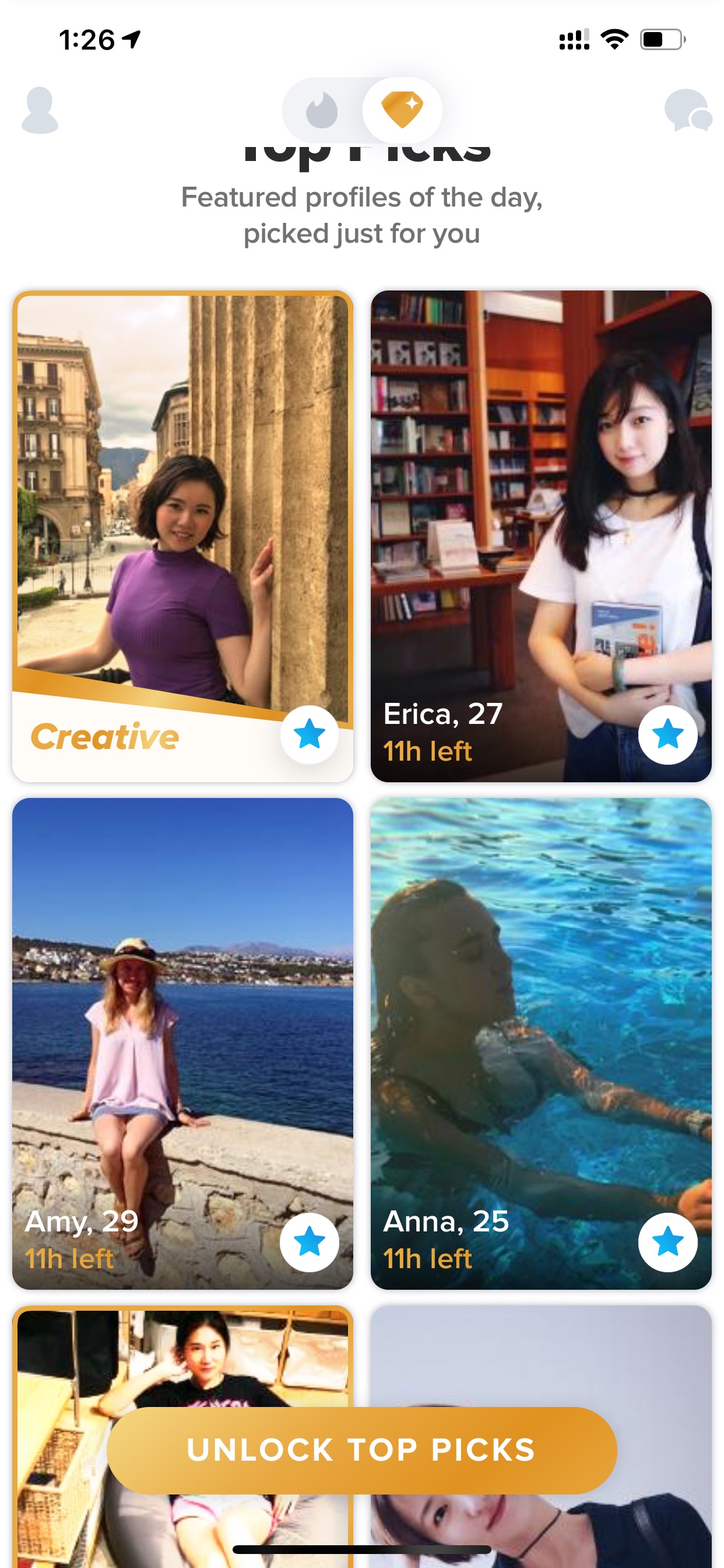Open your profile icon

40,110
